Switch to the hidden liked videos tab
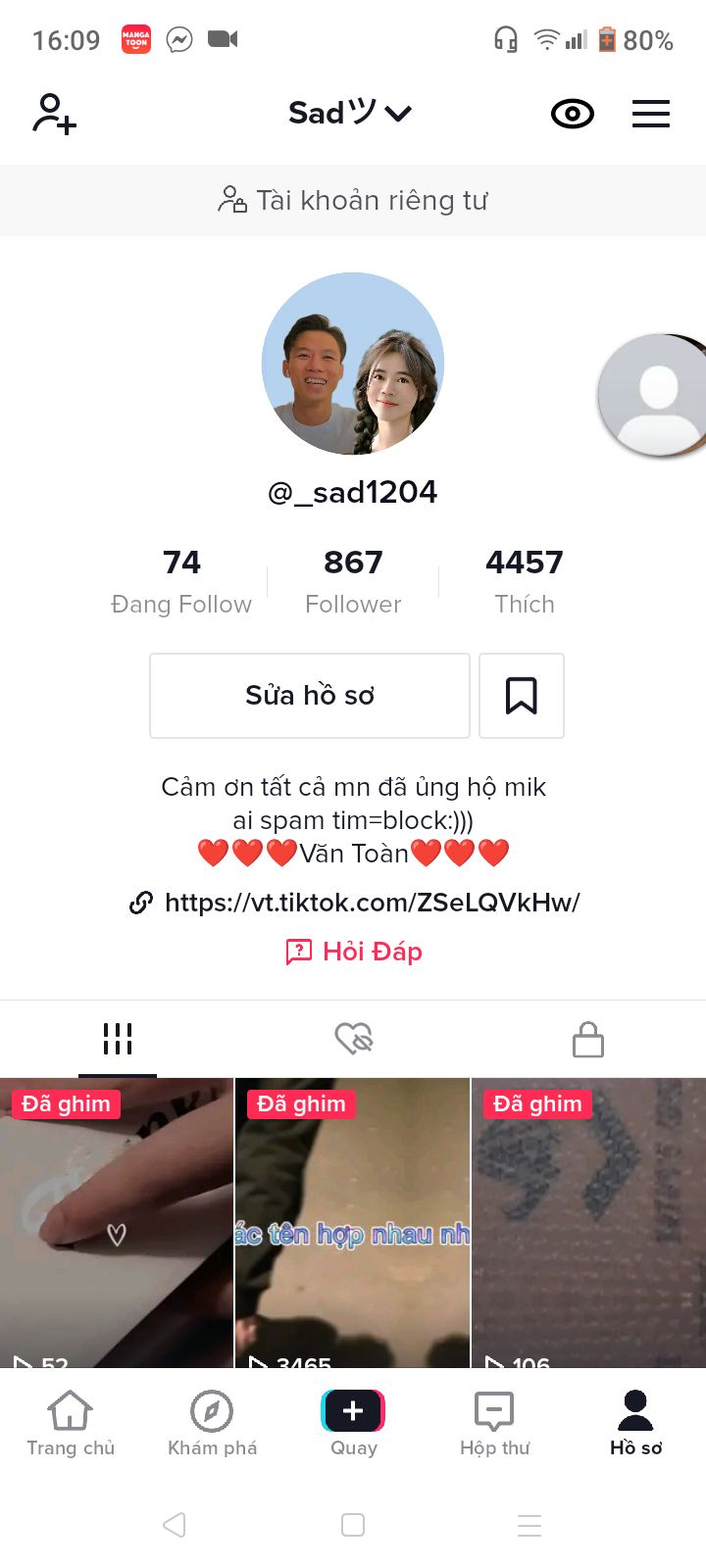 [x=353, y=1039]
